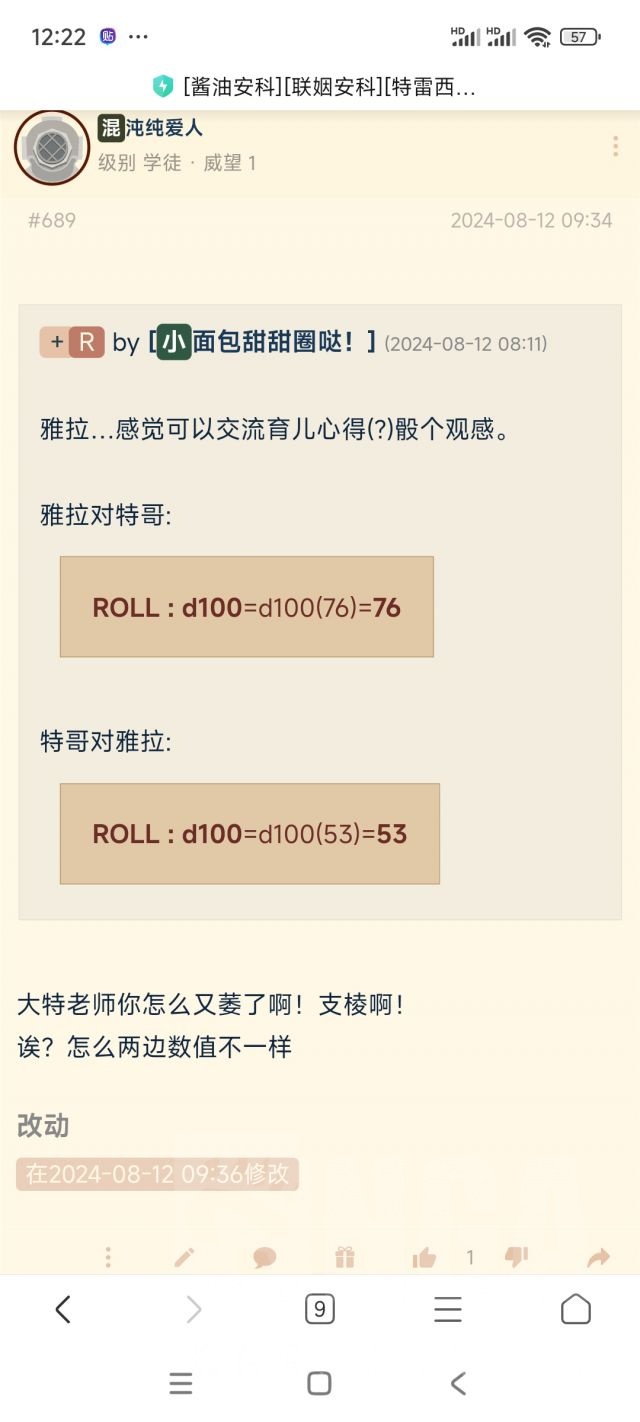Like the post with thumbs up
The height and width of the screenshot is (1422, 640).
tap(424, 1258)
